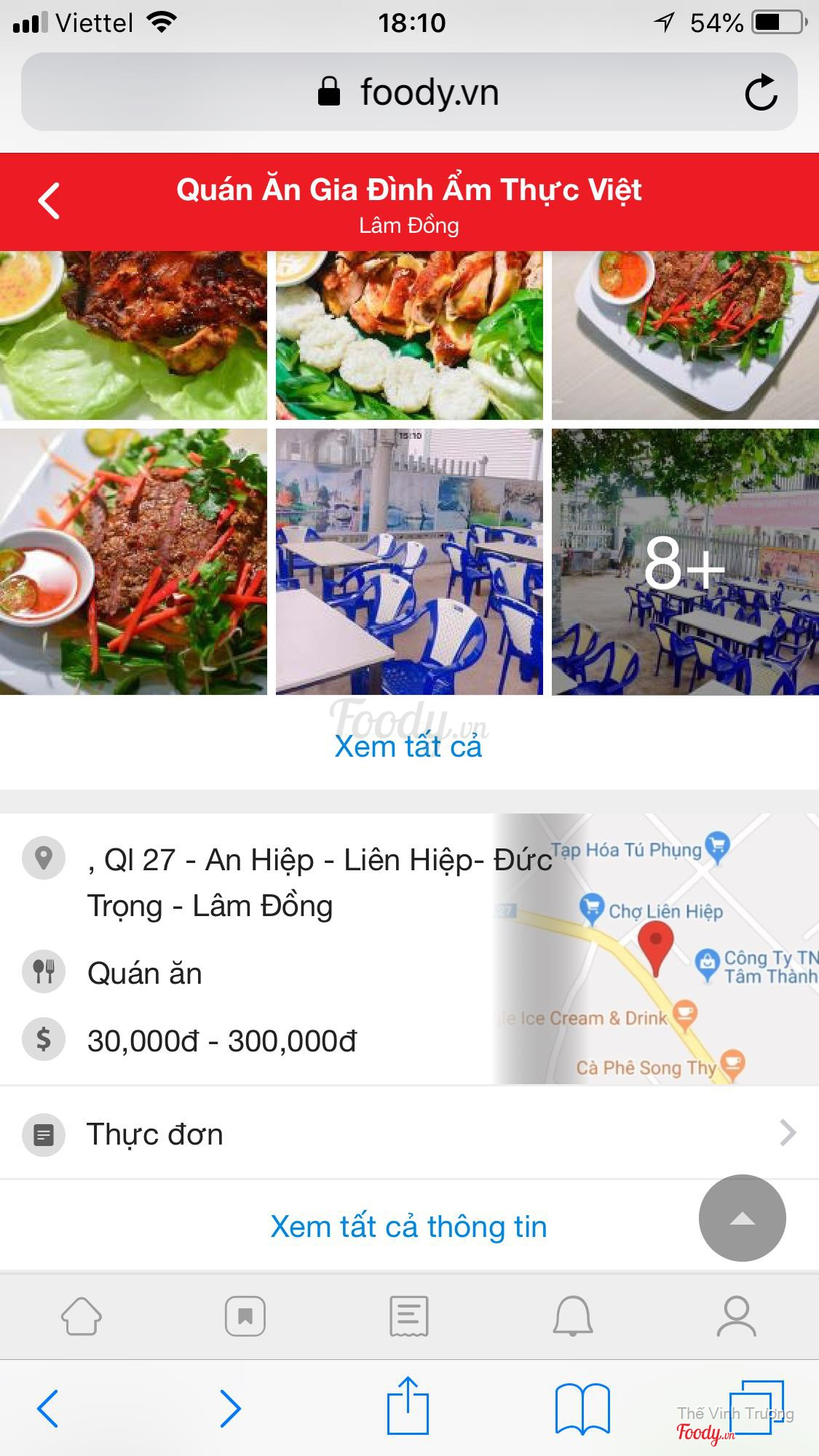Switch to the orders receipt tab
Screen dimensions: 819x1456
point(409,1316)
